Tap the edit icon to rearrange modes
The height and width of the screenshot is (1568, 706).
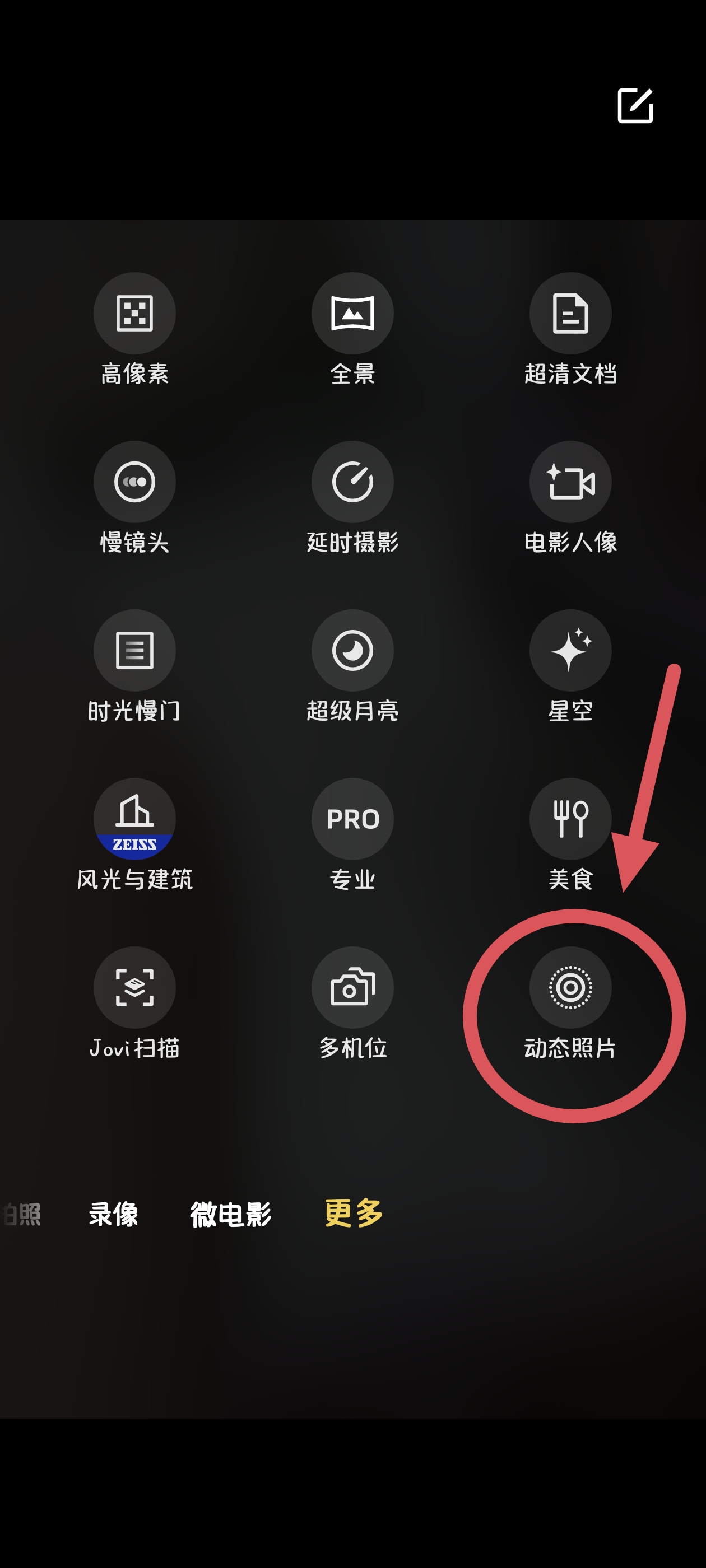[x=635, y=105]
